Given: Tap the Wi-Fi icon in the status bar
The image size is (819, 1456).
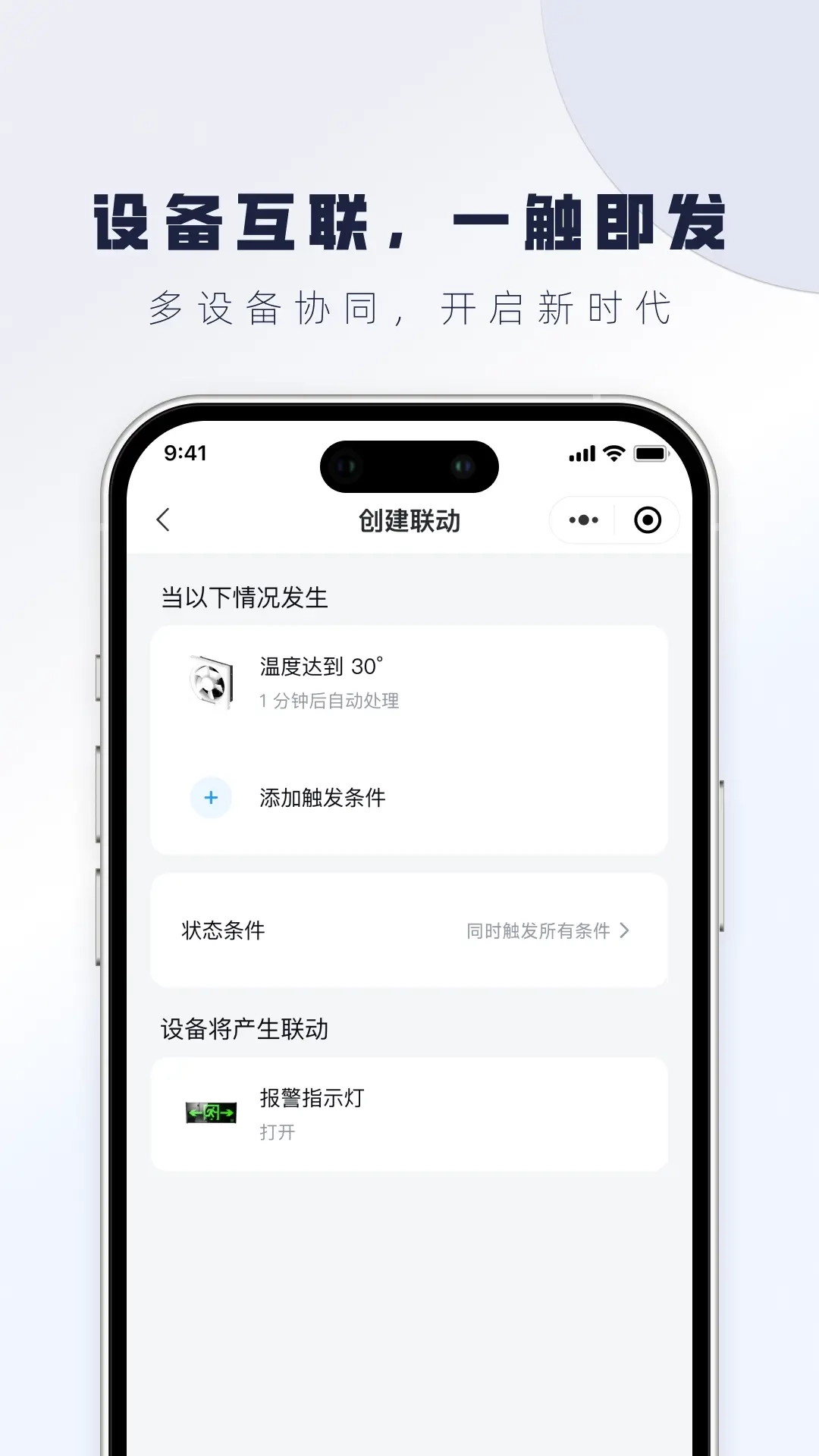Looking at the screenshot, I should (x=611, y=452).
